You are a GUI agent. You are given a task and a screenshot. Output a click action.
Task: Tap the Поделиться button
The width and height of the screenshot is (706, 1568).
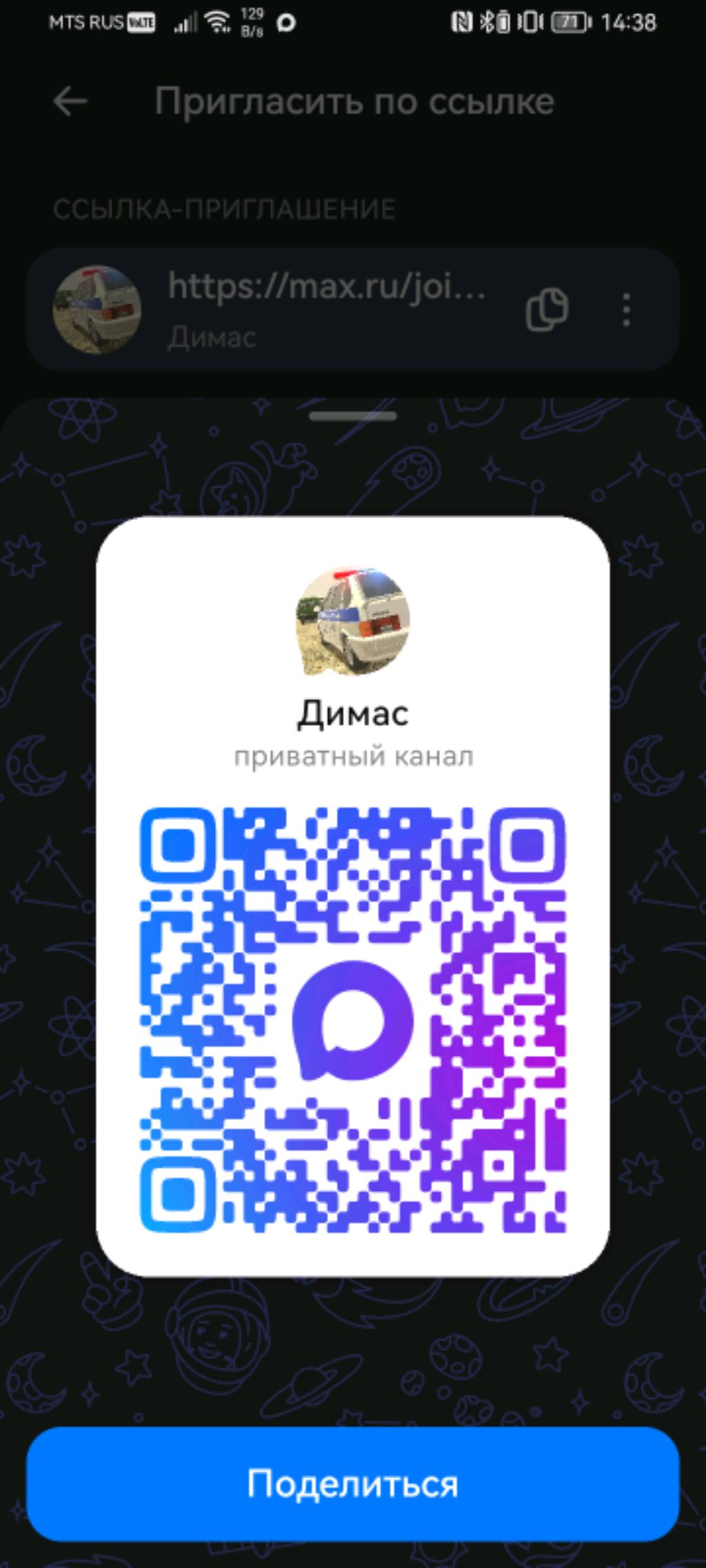(x=353, y=1484)
